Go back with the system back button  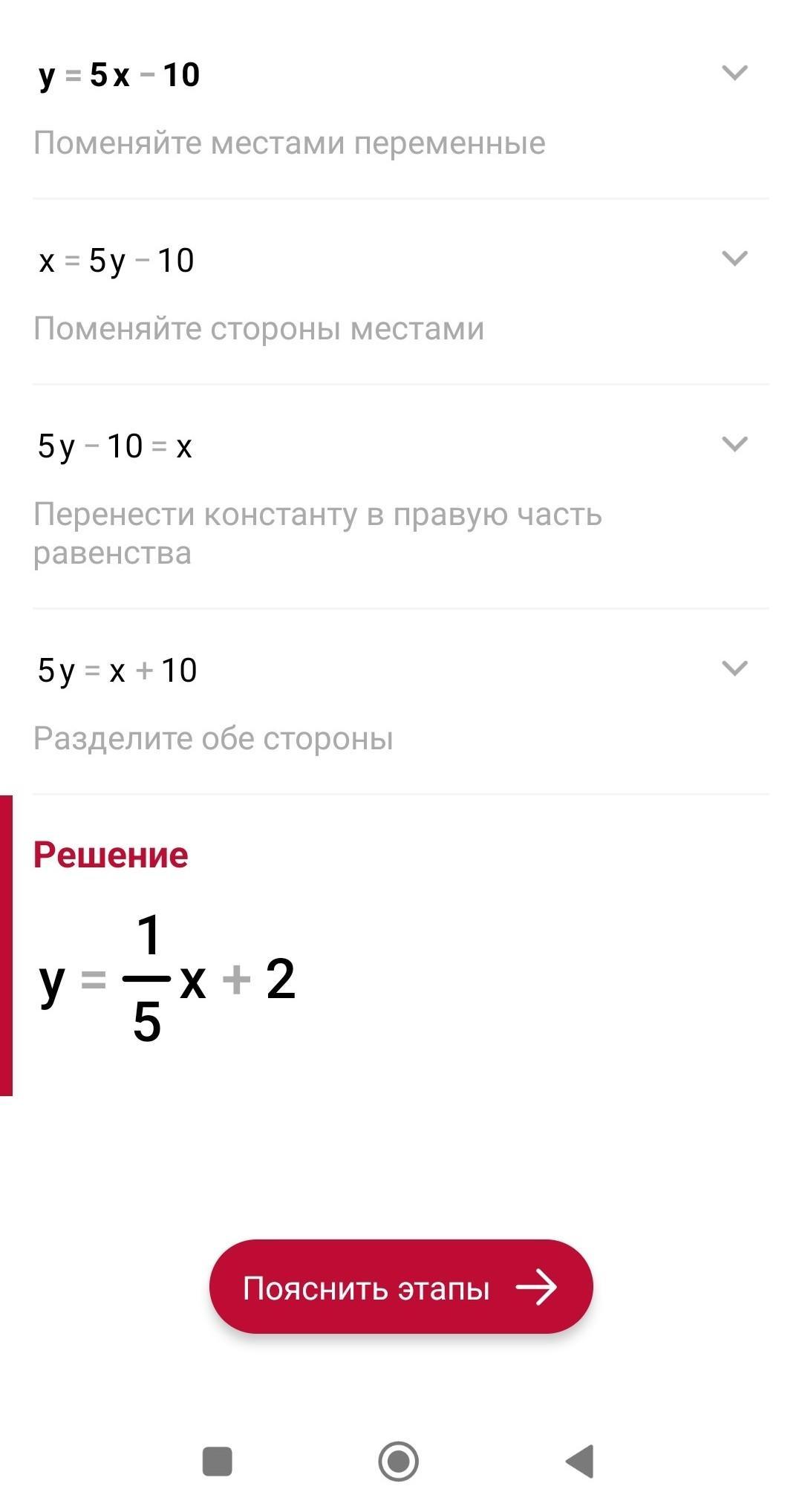coord(580,1462)
